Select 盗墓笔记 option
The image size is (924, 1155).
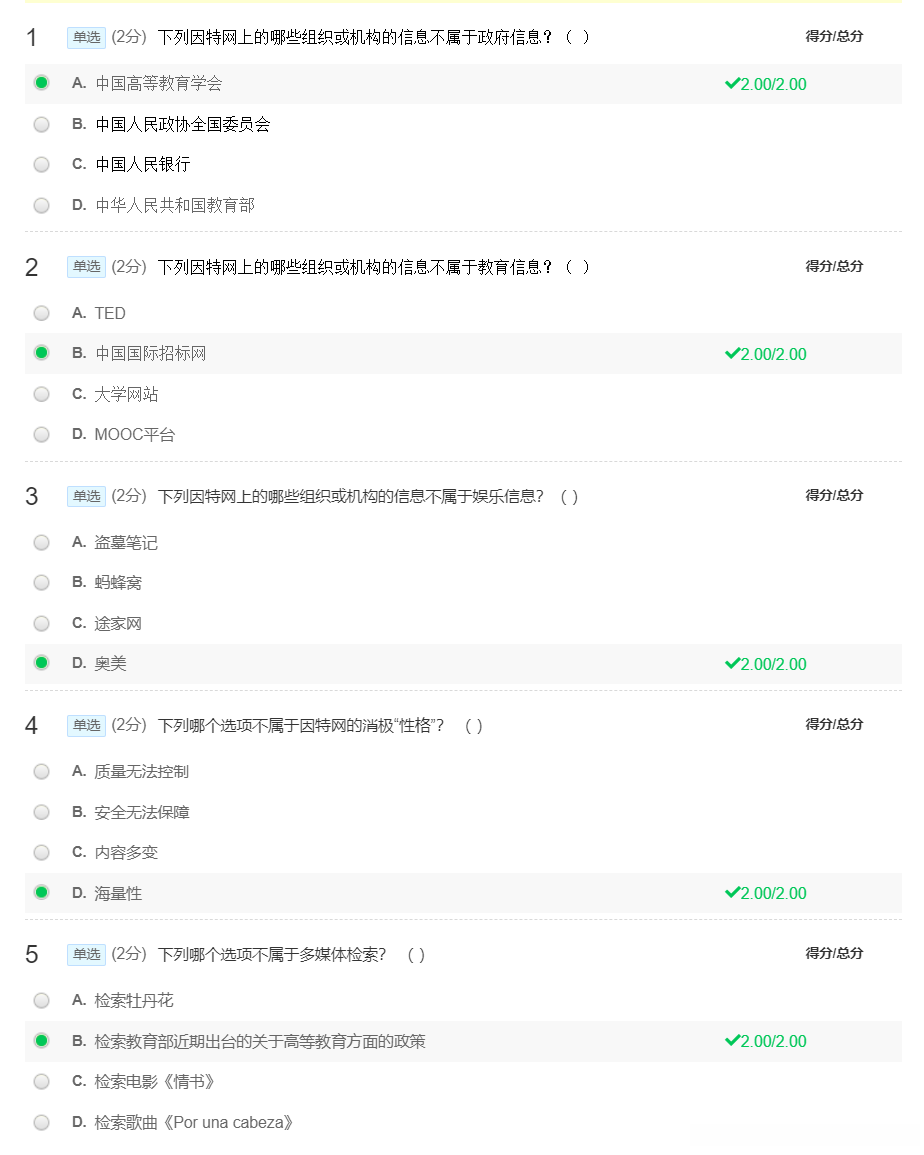tap(41, 542)
